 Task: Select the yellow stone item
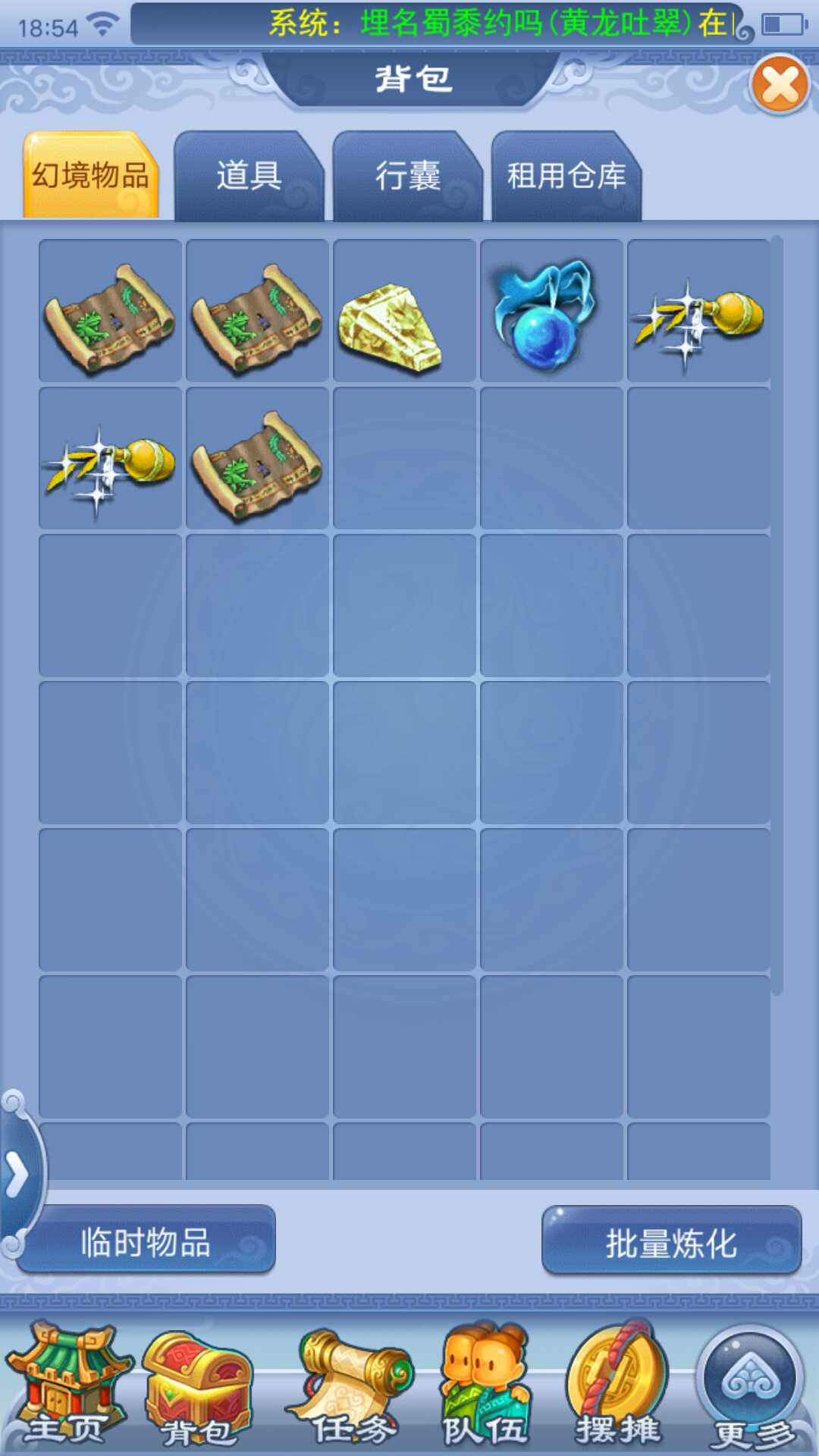coord(392,326)
